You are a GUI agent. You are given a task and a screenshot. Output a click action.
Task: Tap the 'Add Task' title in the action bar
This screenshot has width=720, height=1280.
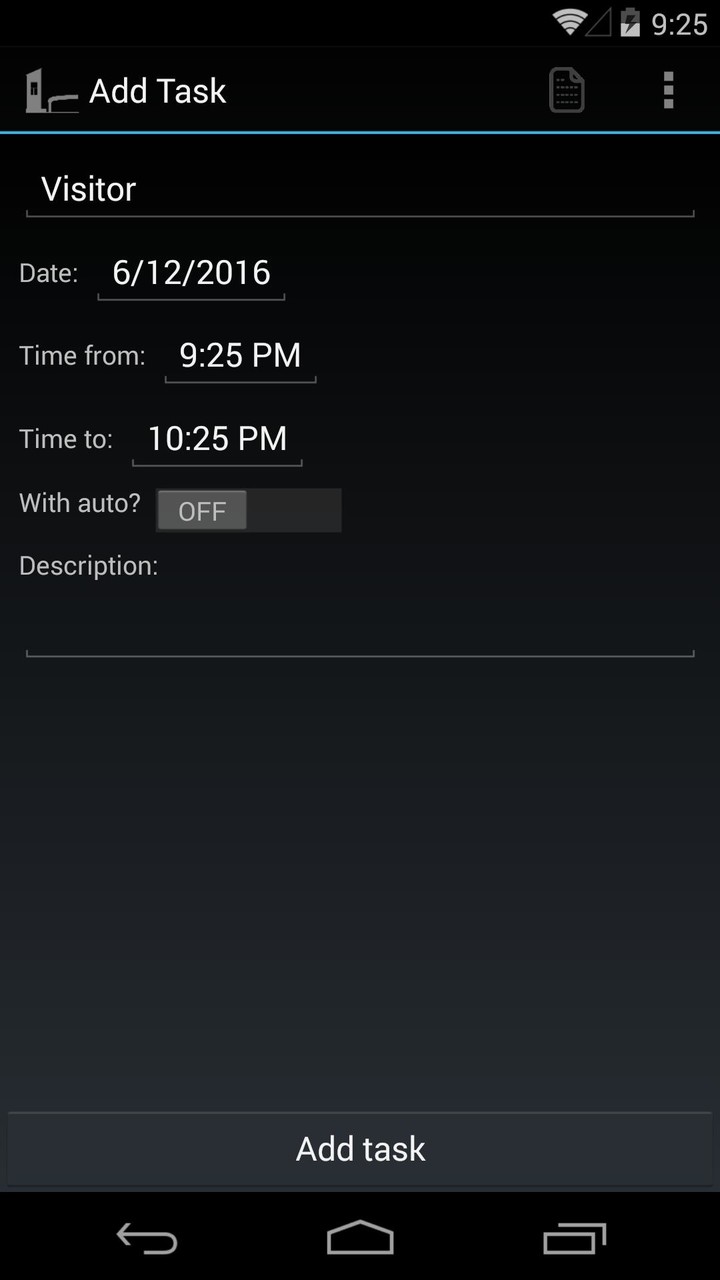157,90
